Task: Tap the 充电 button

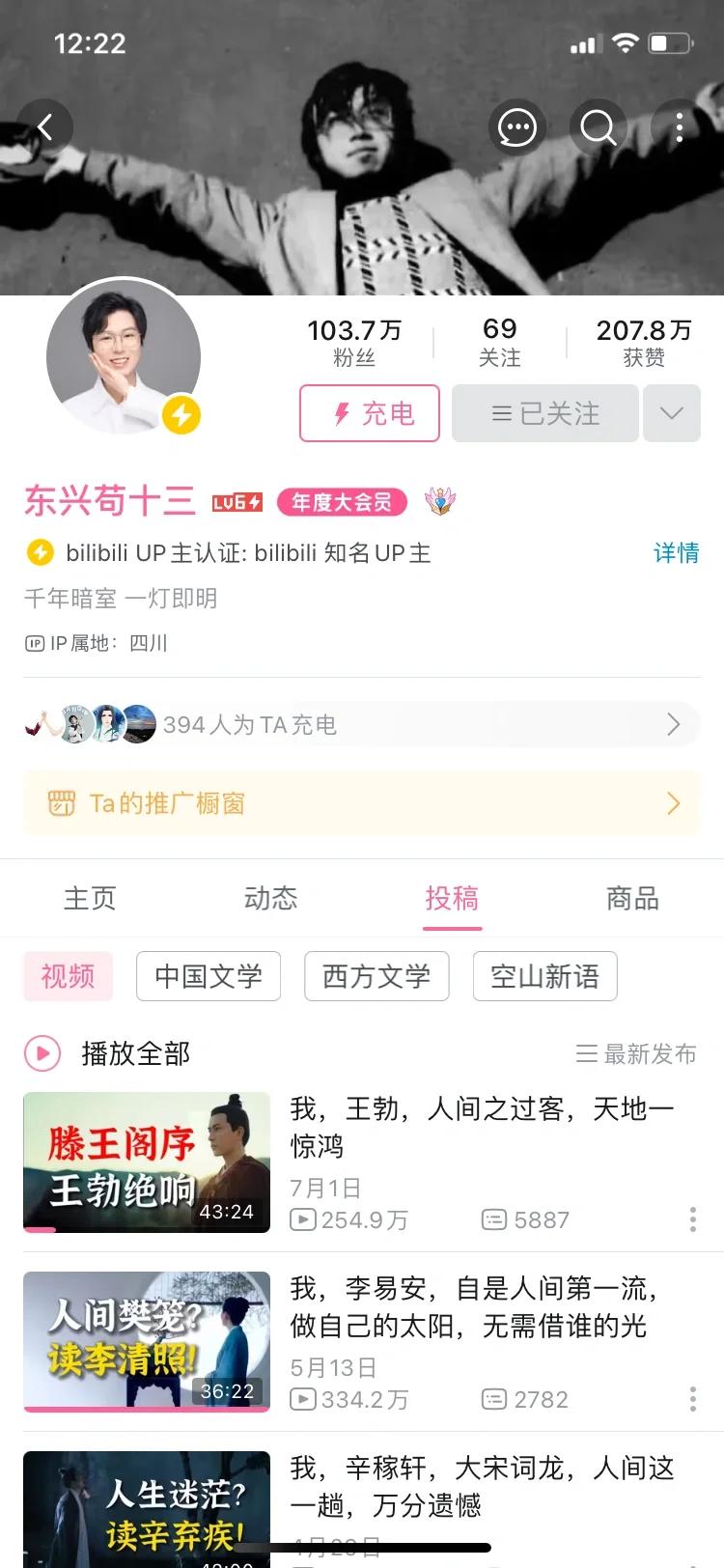Action: 370,413
